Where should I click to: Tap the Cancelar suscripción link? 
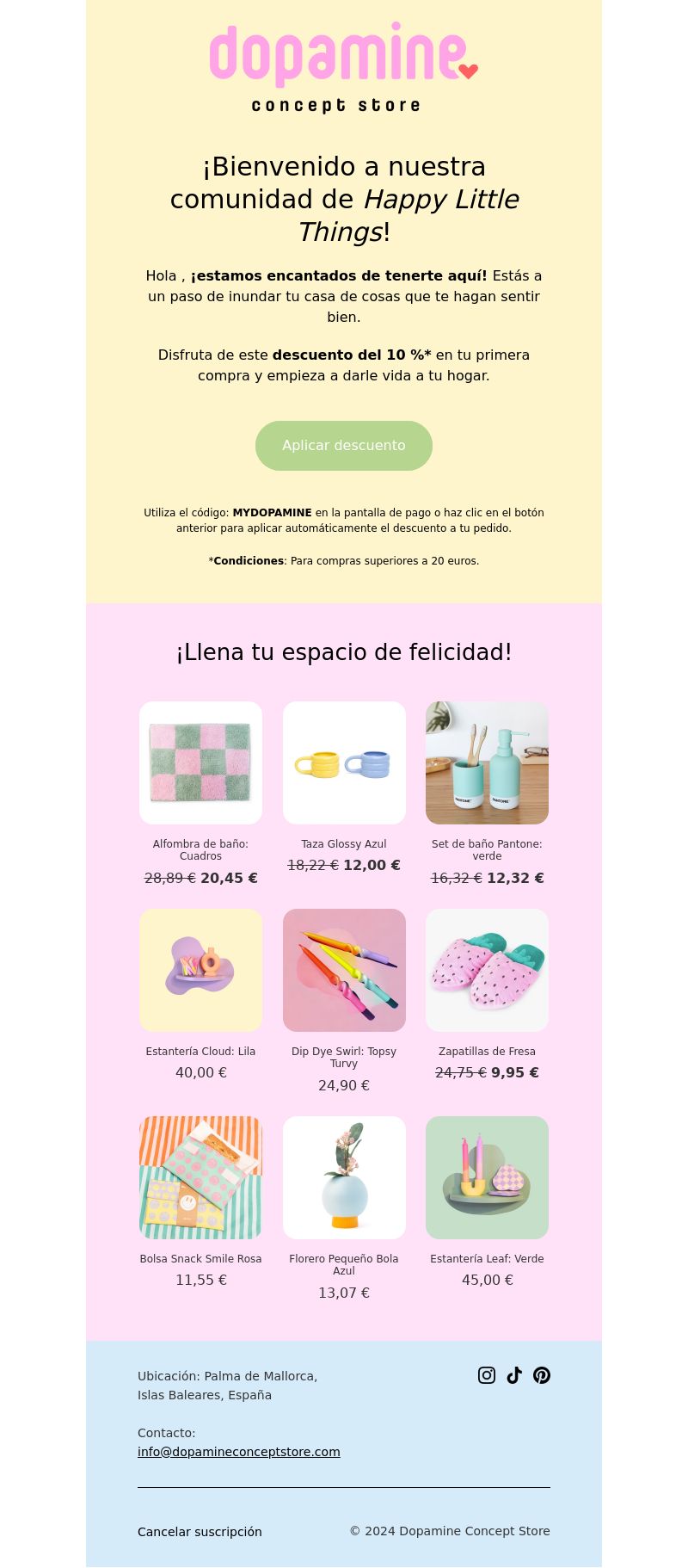[200, 1532]
